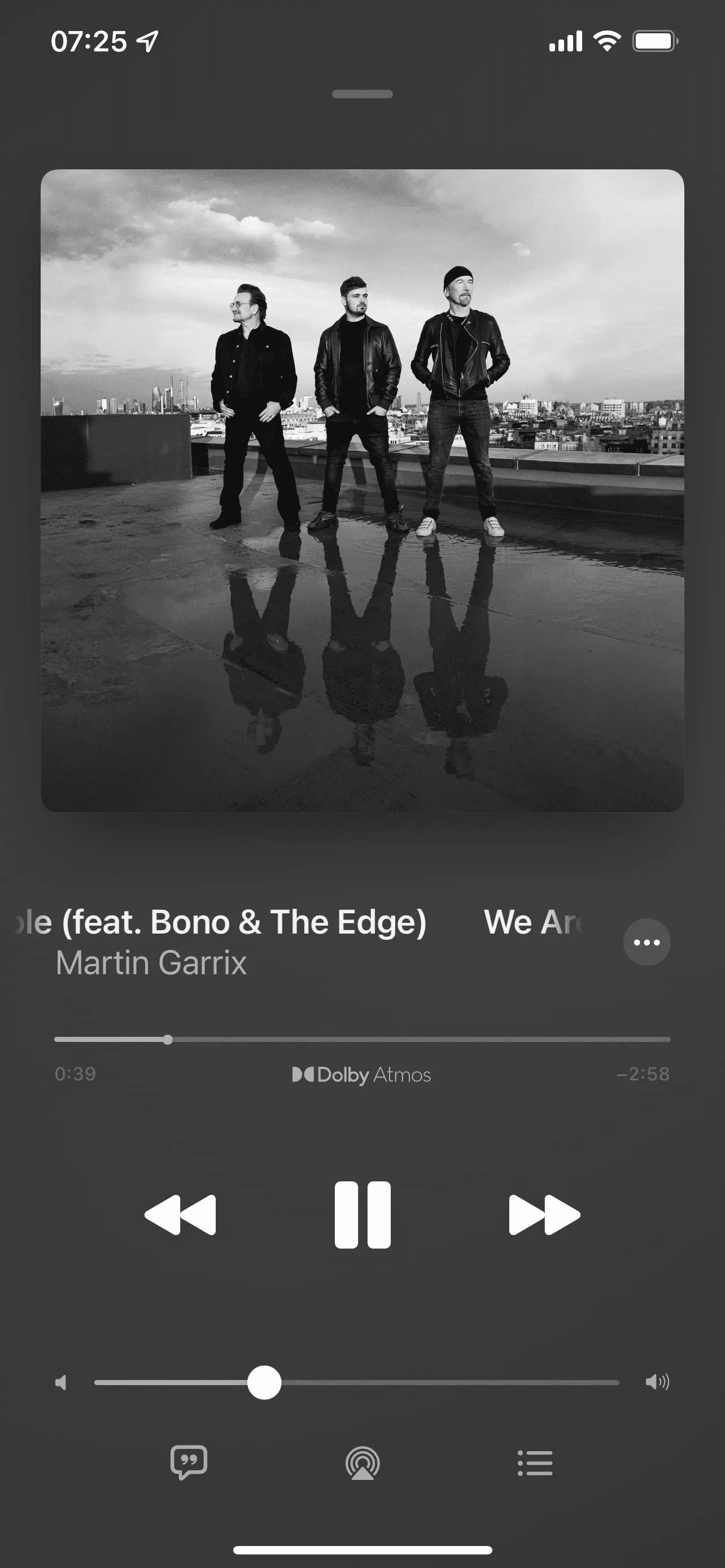Go back to previous track
Screen dimensions: 725x1568
(x=180, y=1214)
